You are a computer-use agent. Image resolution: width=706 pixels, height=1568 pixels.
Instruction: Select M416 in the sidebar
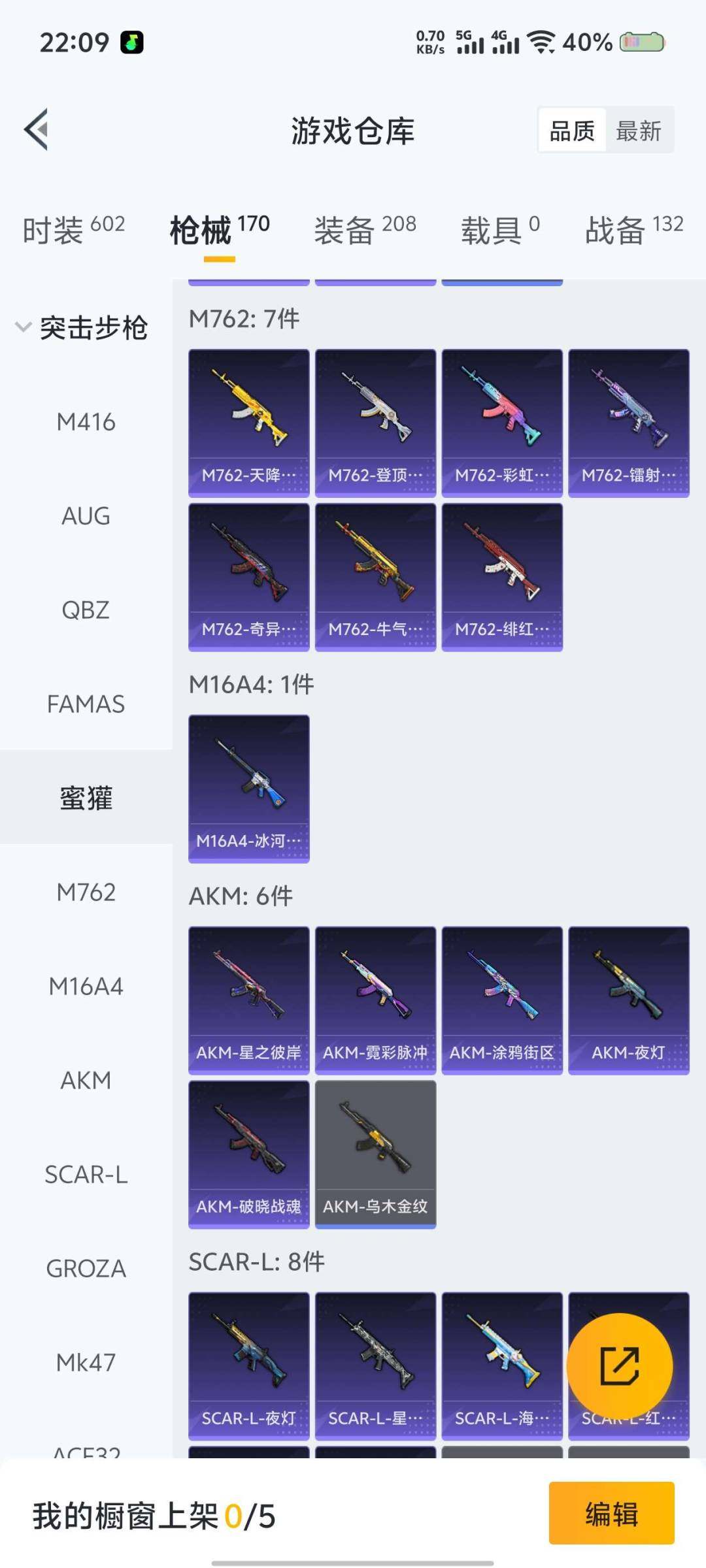[x=86, y=422]
